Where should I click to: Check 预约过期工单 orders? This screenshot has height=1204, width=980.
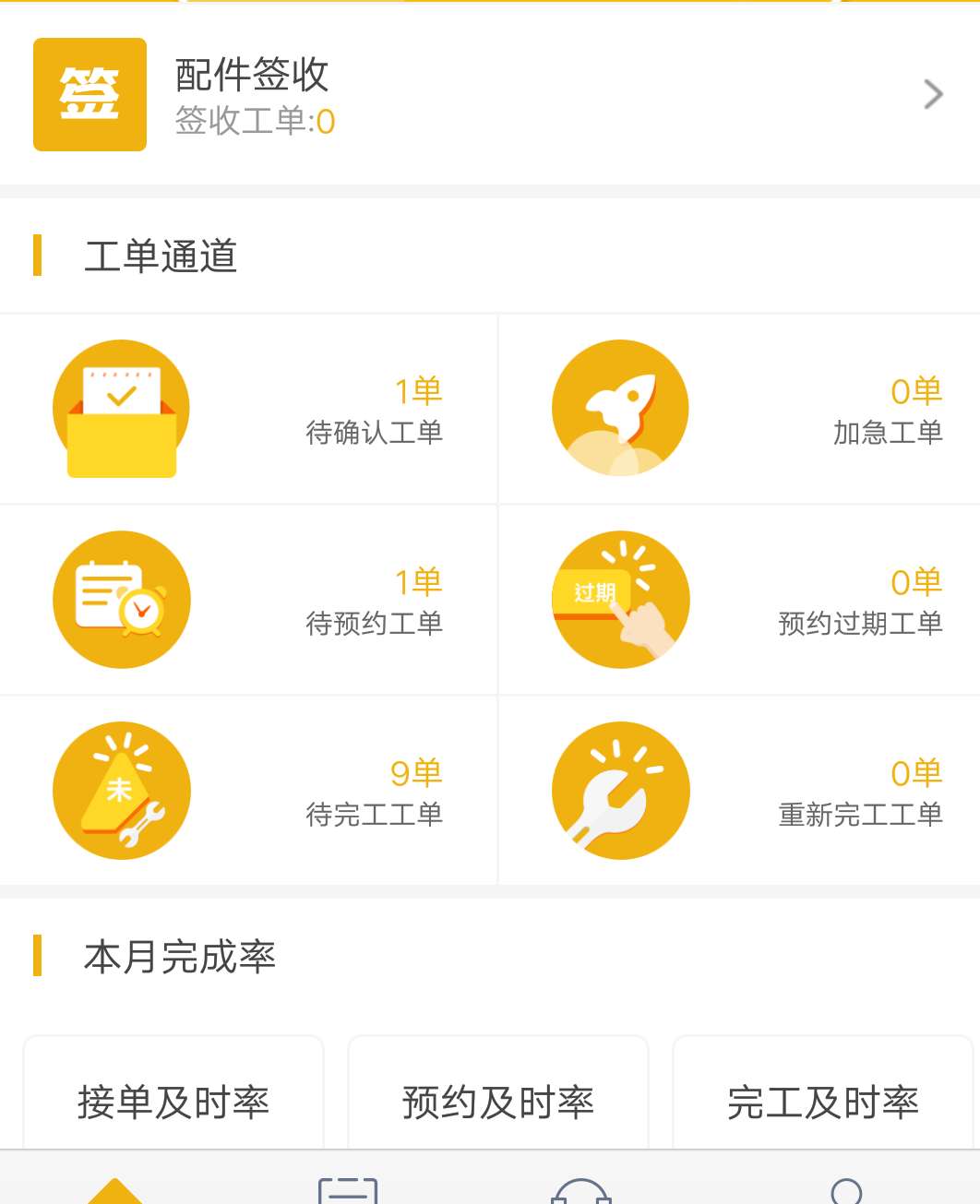pos(740,601)
